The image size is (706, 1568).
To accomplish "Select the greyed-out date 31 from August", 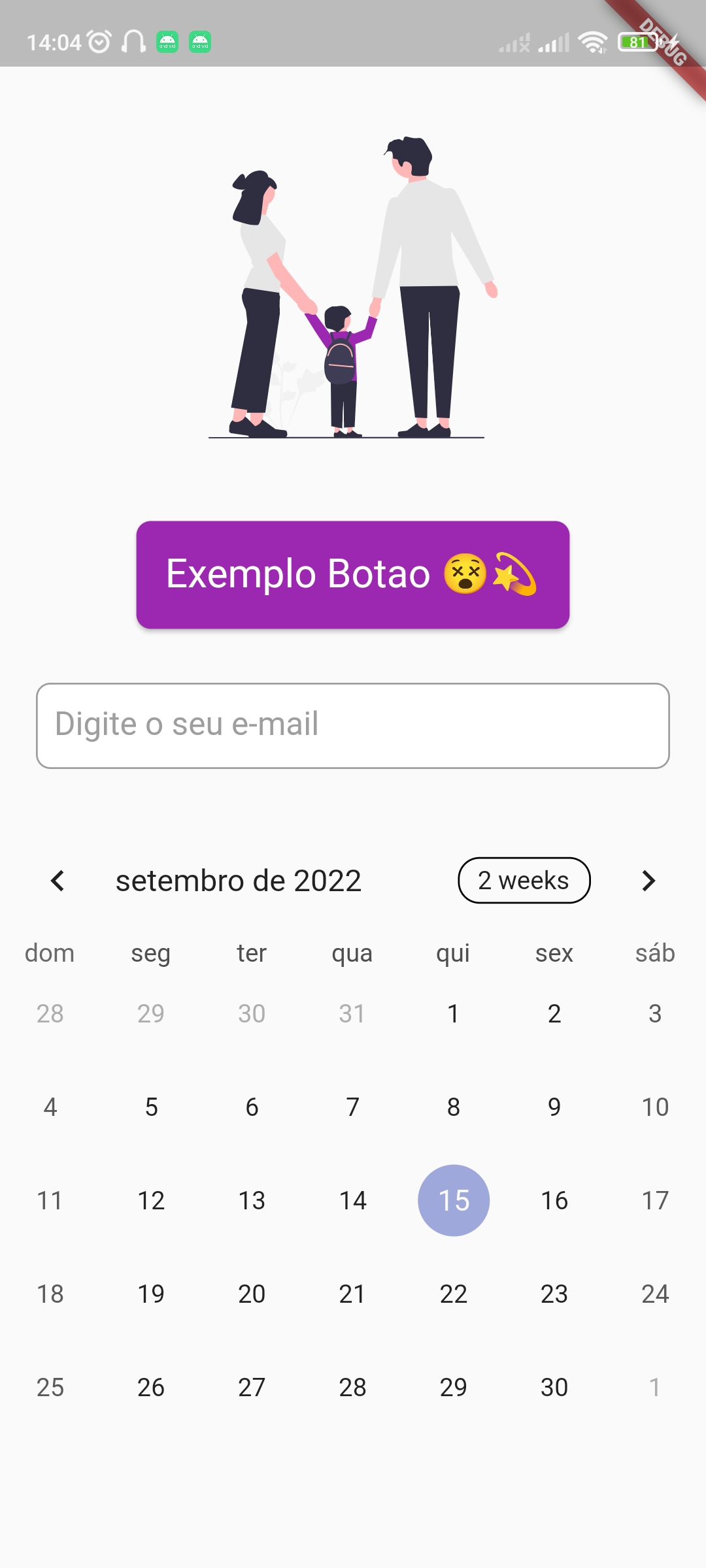I will click(352, 1013).
